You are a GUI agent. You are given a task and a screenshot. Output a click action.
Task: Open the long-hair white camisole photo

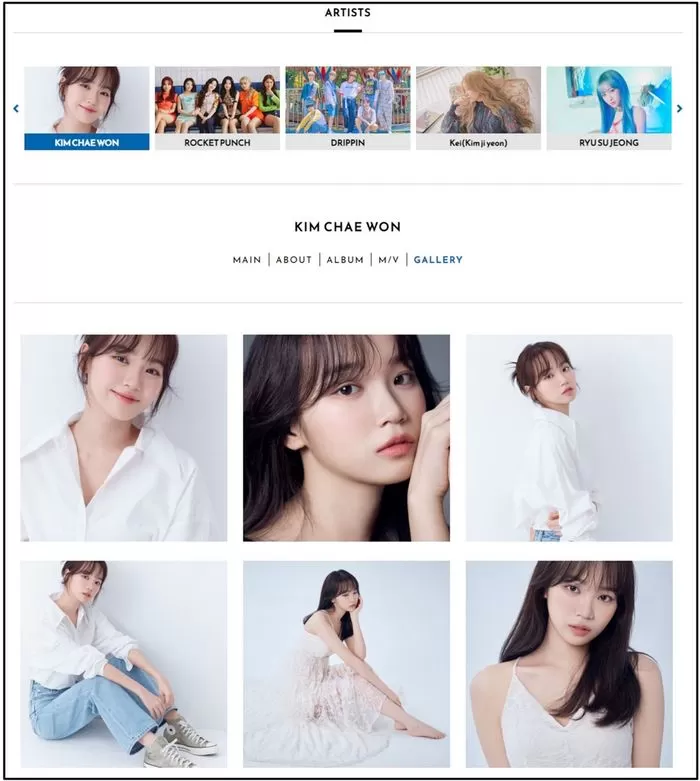[x=569, y=664]
